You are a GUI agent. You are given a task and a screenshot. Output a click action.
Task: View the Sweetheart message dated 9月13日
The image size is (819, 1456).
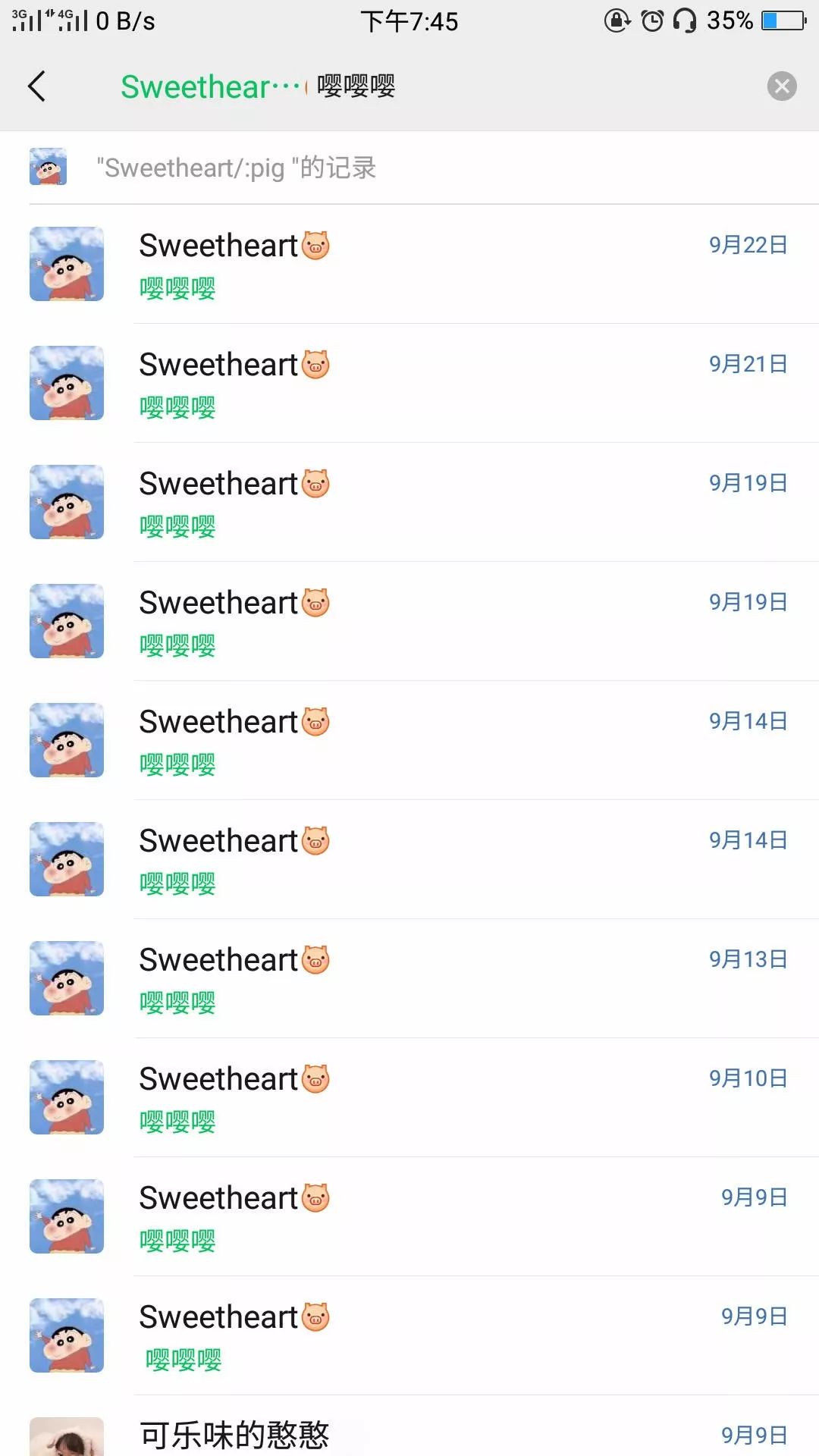(x=455, y=979)
